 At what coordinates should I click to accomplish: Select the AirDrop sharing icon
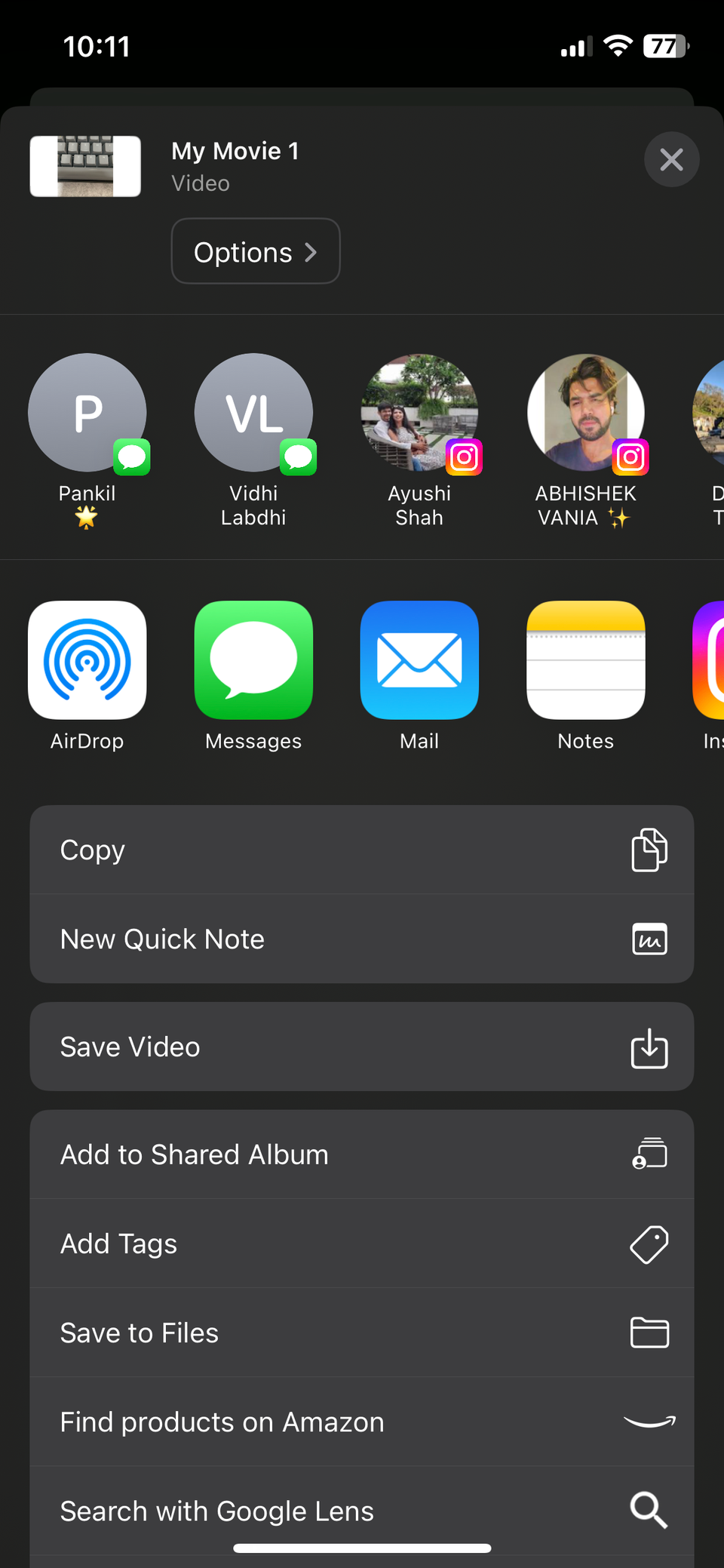pos(87,659)
